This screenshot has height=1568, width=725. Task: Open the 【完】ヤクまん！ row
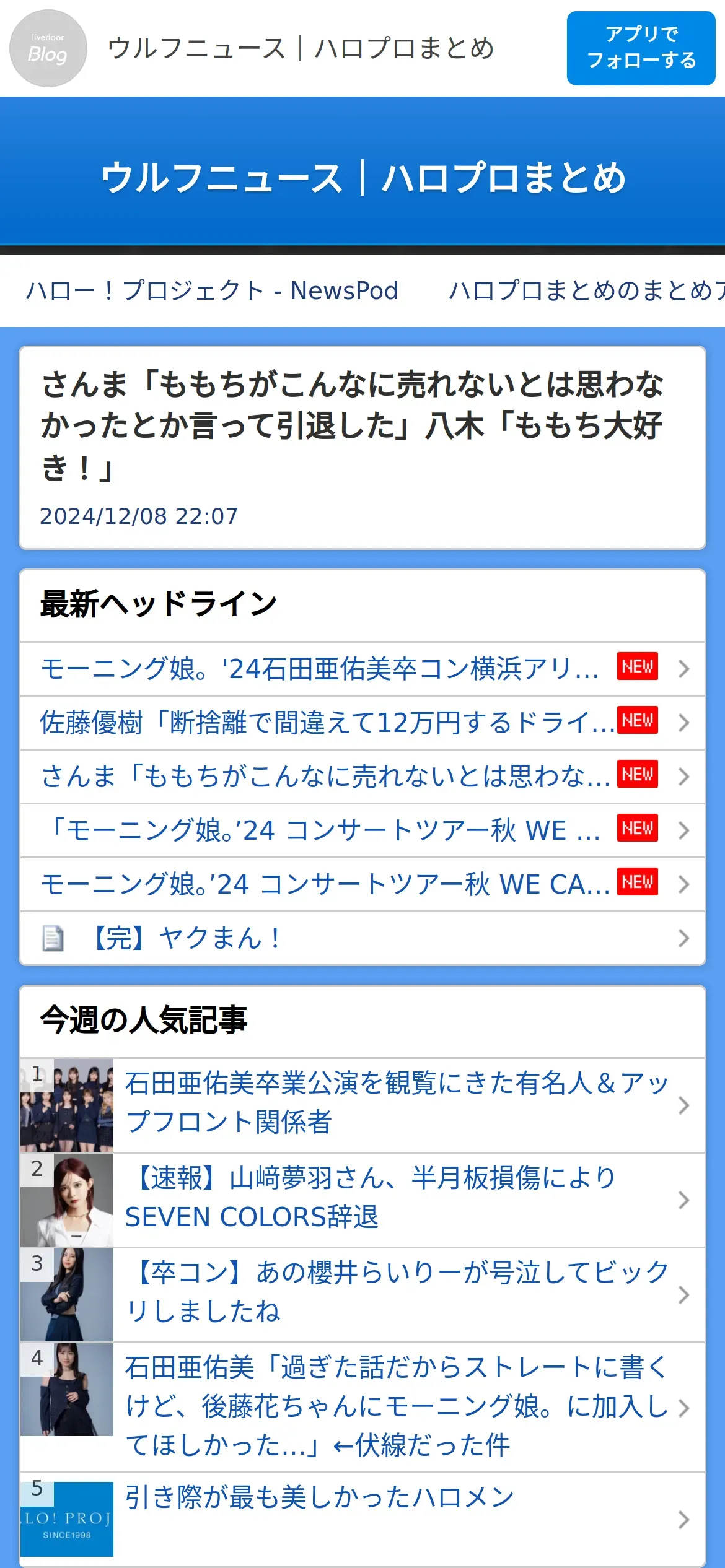pos(362,938)
